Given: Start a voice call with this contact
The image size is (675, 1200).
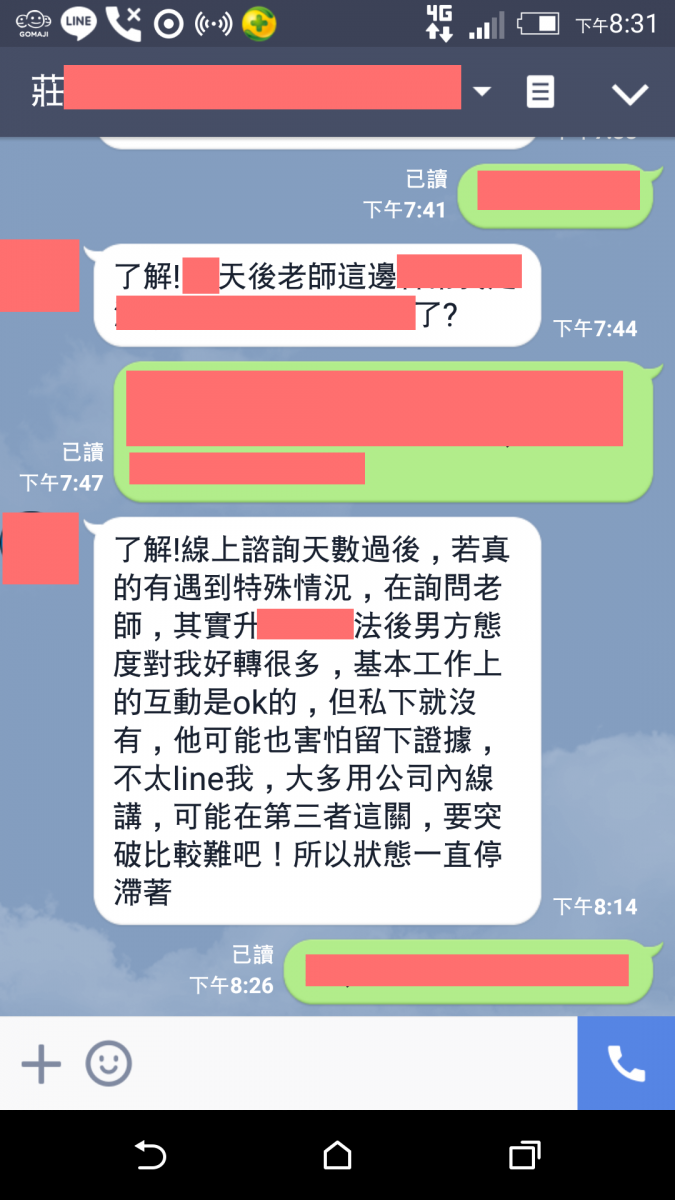Looking at the screenshot, I should pos(626,1064).
